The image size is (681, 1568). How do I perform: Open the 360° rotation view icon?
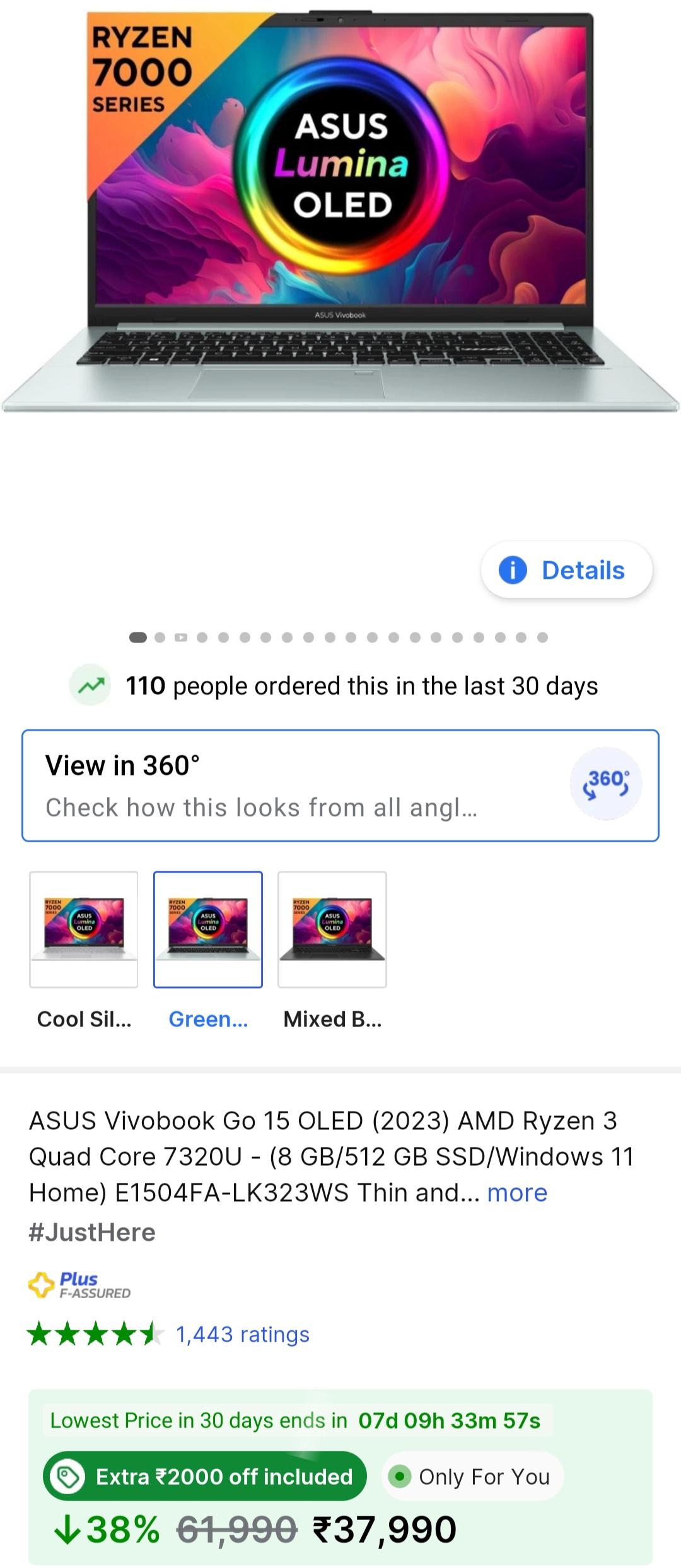coord(607,783)
